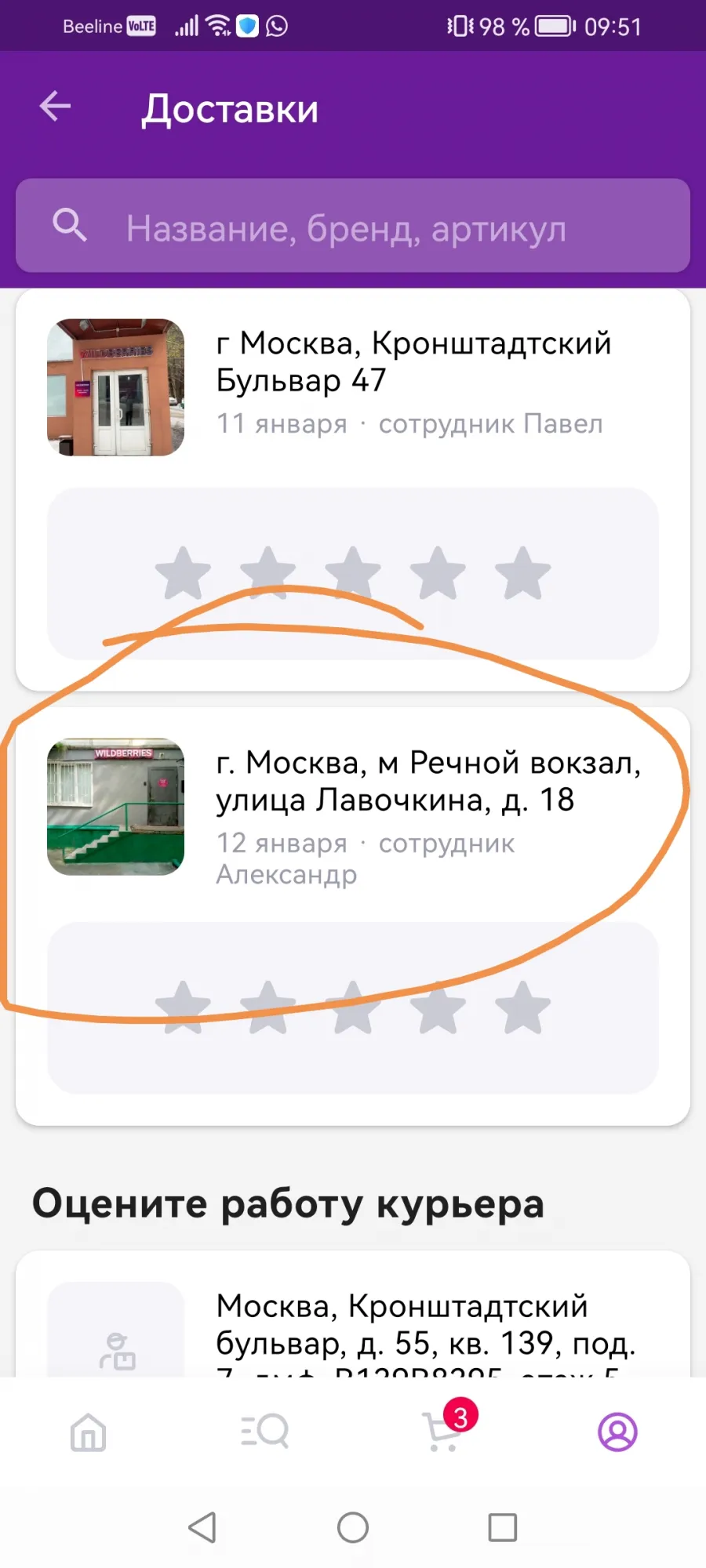Screen dimensions: 706x1568
Task: Tap the search field Название, бренд, артикул
Action: [353, 226]
